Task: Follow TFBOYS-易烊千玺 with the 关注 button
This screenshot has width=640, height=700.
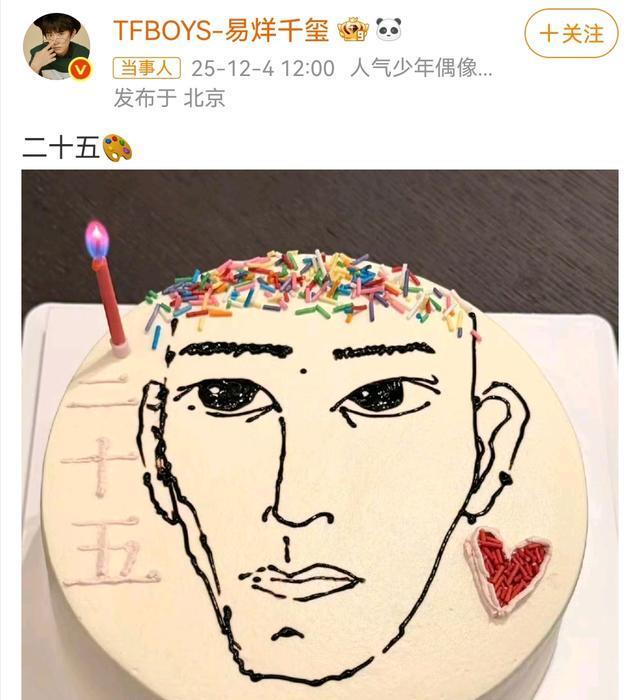Action: 571,33
